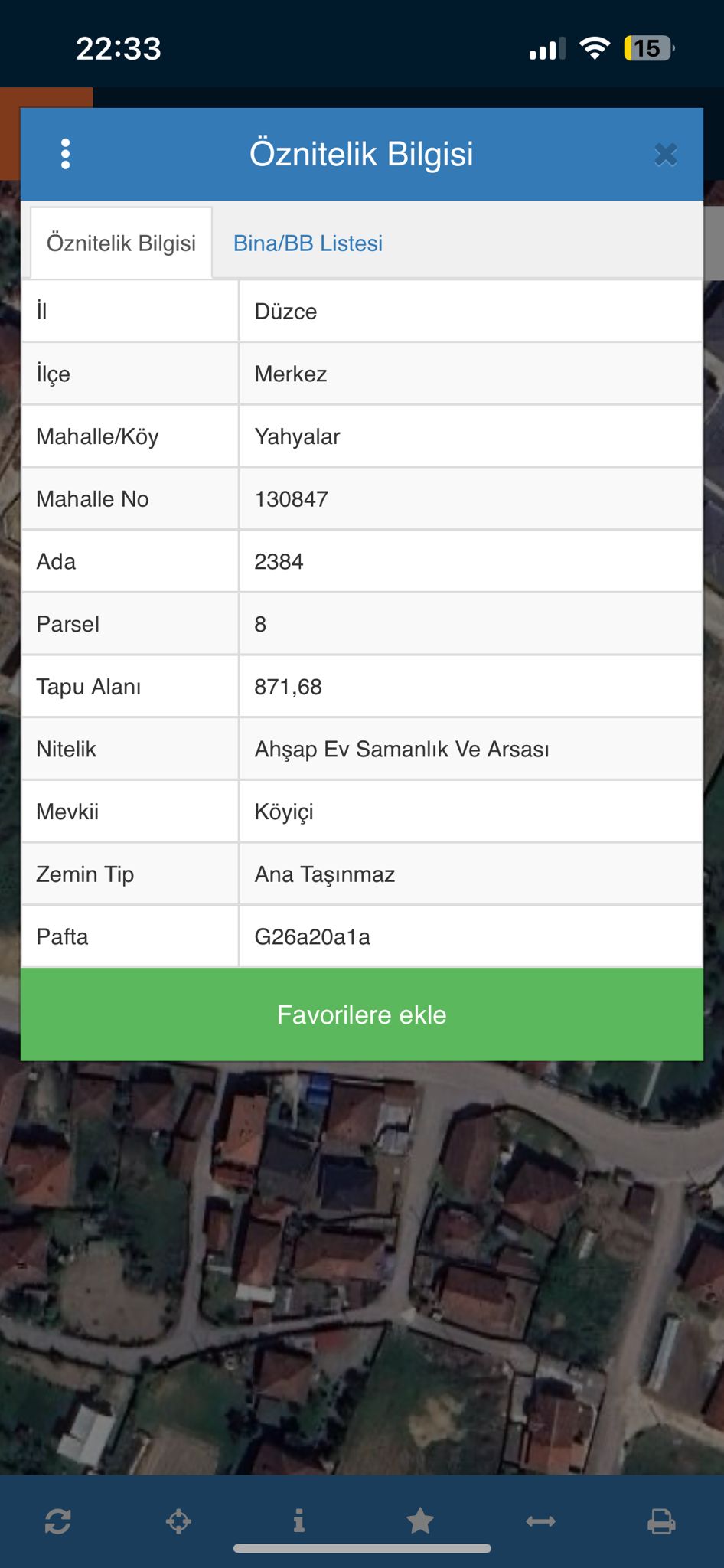The width and height of the screenshot is (724, 1568).
Task: Tap the locate crosshair icon
Action: click(178, 1521)
